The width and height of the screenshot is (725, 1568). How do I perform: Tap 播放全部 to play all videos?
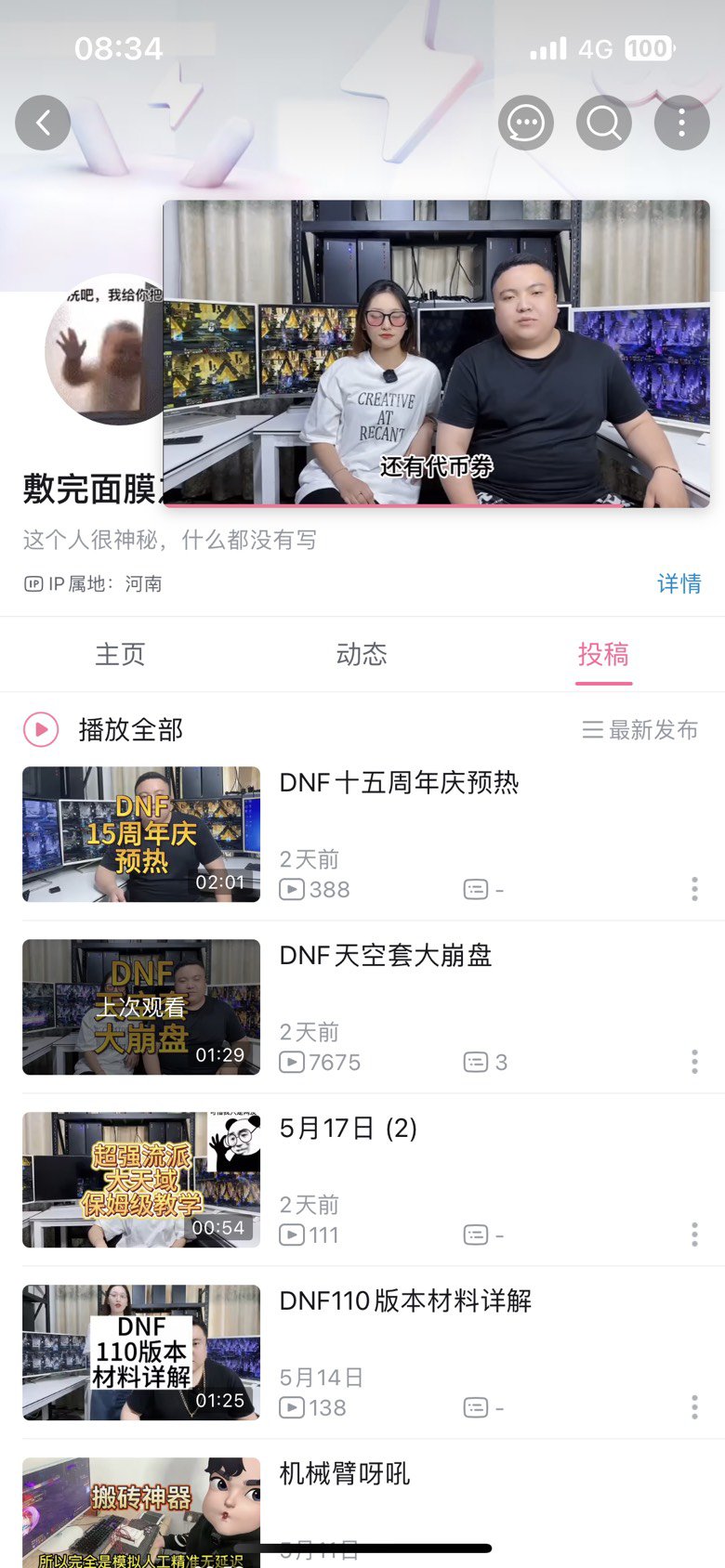tap(130, 730)
